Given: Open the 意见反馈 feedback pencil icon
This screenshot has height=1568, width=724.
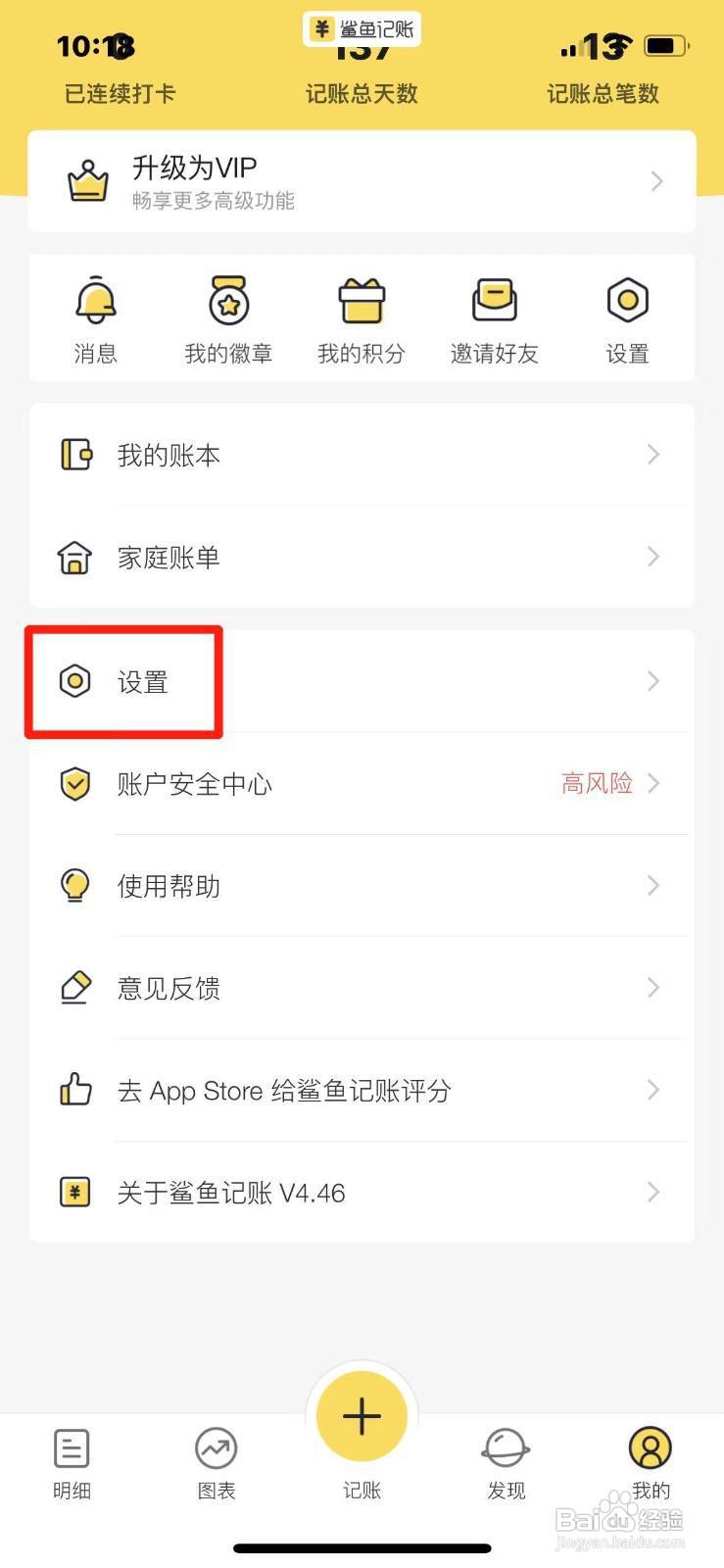Looking at the screenshot, I should pos(74,988).
